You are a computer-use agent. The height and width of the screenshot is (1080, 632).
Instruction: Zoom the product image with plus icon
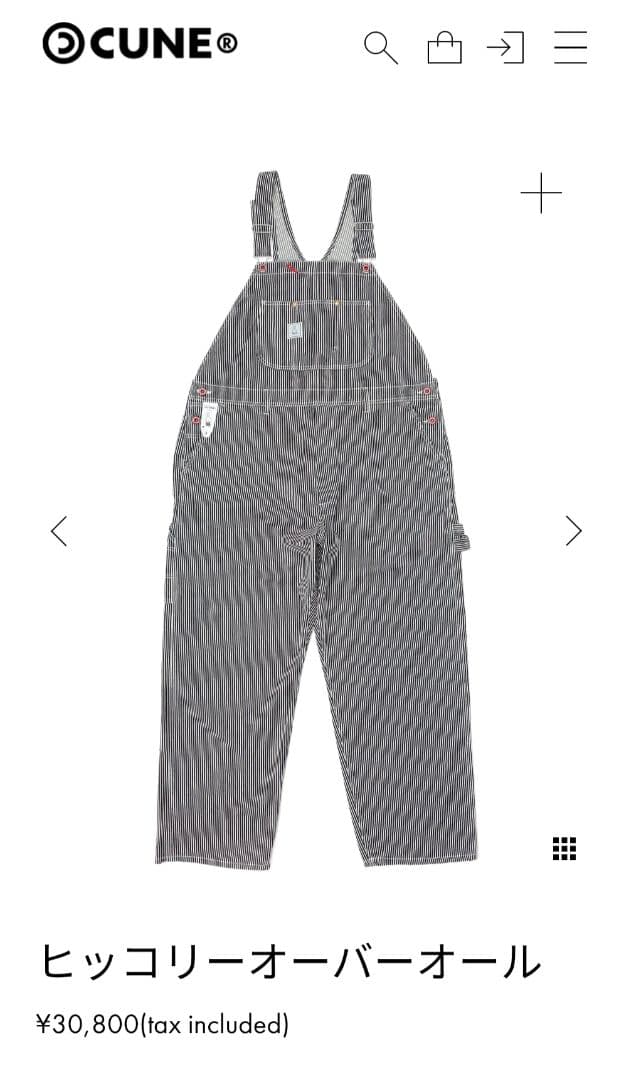[x=541, y=192]
